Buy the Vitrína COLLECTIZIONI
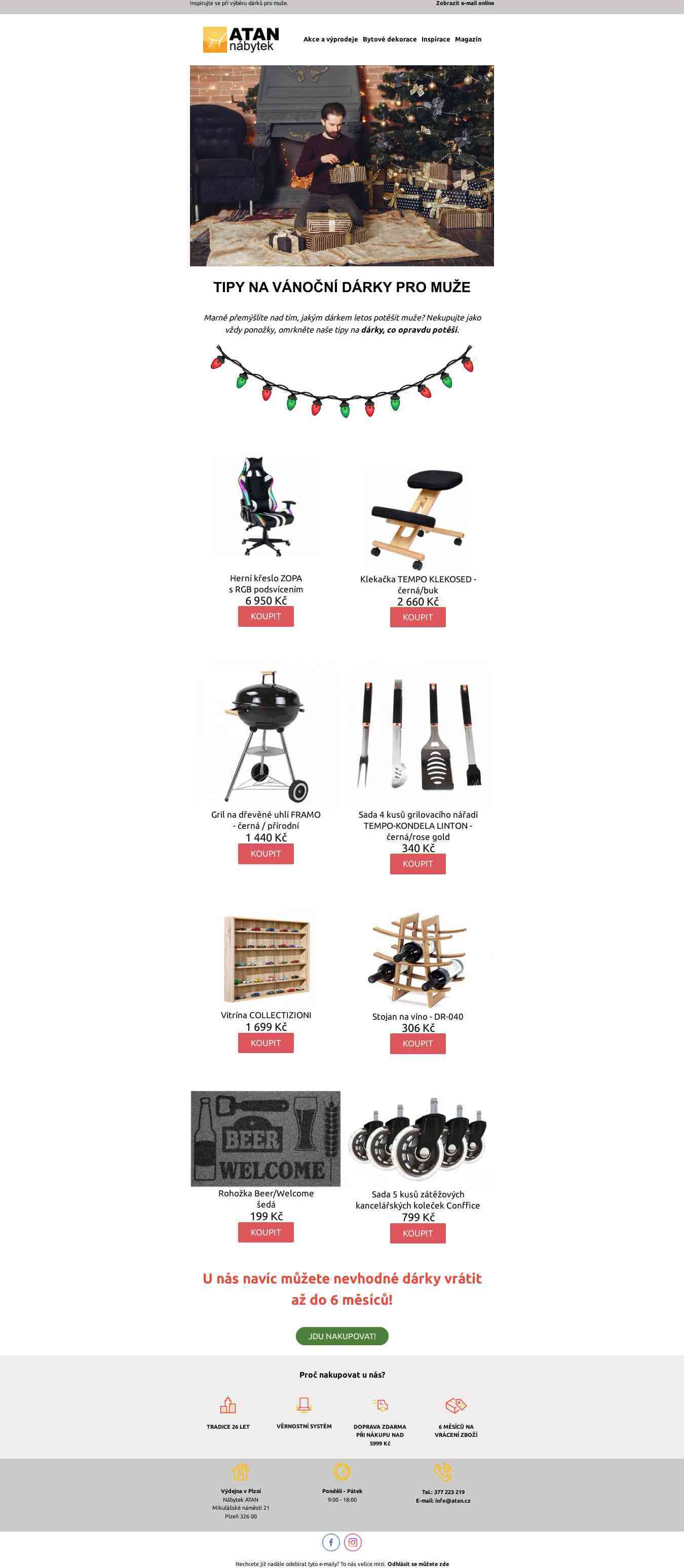The image size is (684, 1568). pyautogui.click(x=265, y=1042)
